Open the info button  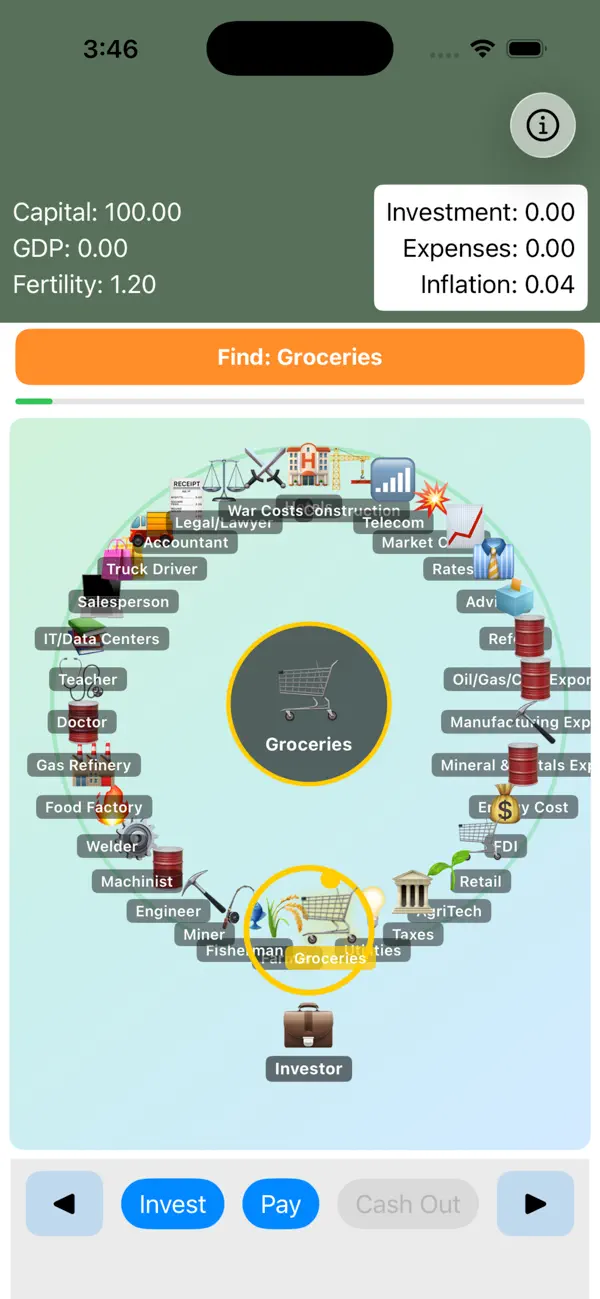click(x=543, y=125)
